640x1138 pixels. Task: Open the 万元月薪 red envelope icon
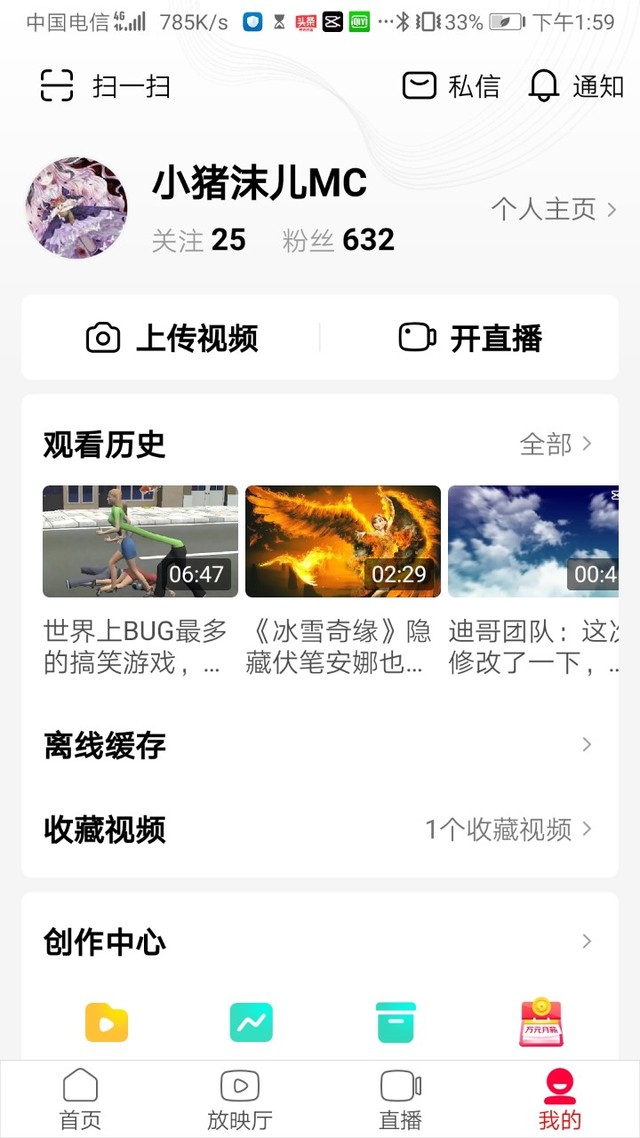click(540, 1022)
